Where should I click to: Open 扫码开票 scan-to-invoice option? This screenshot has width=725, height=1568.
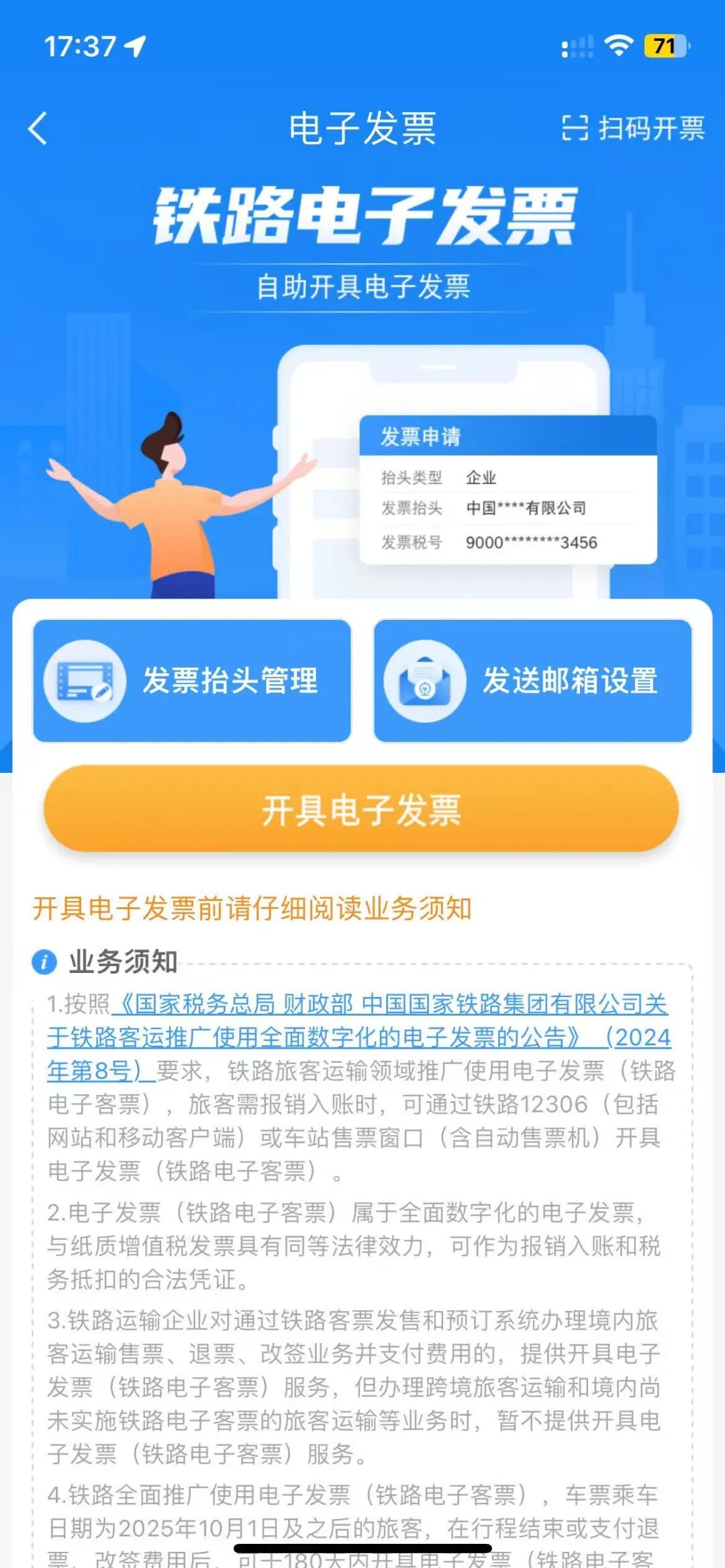[633, 128]
